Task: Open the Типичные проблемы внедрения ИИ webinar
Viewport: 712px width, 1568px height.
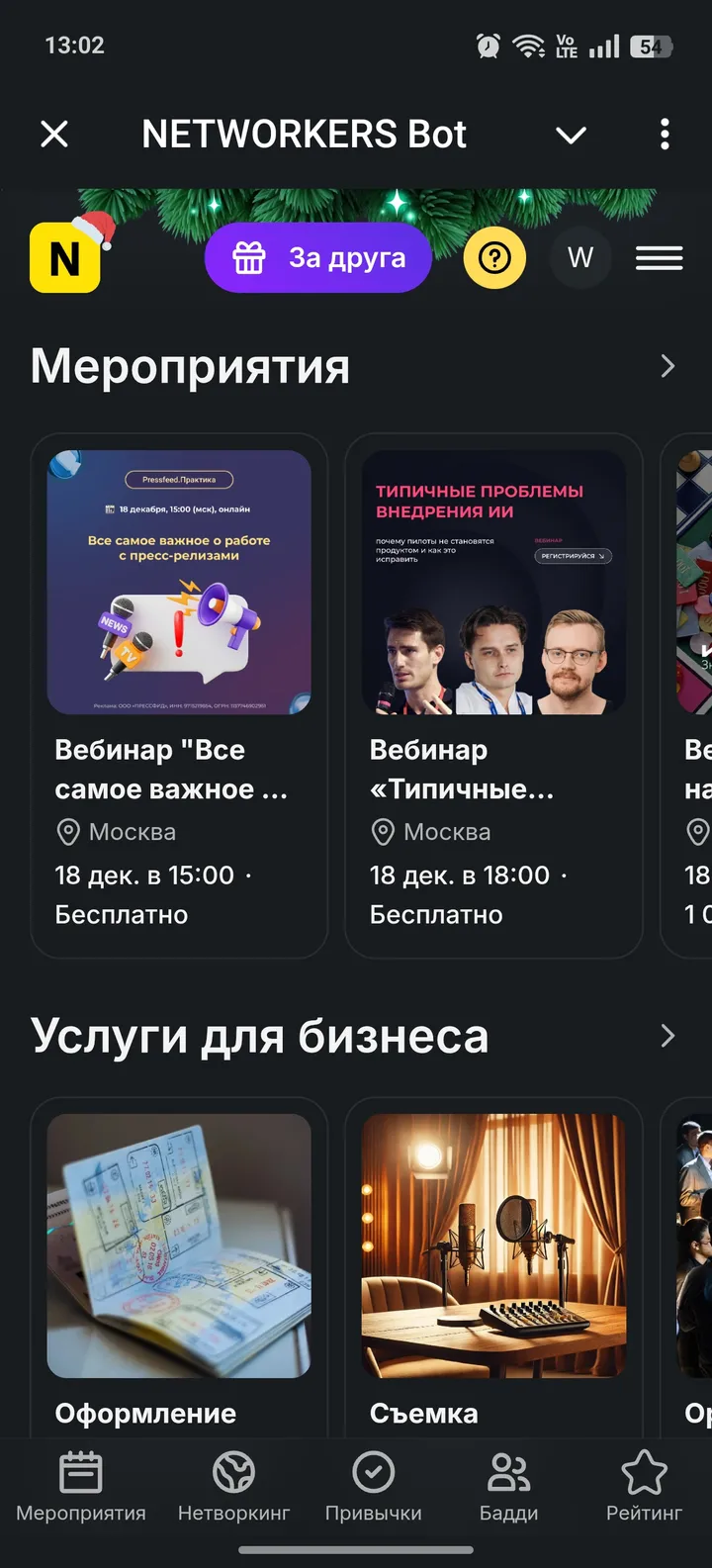Action: [x=493, y=692]
